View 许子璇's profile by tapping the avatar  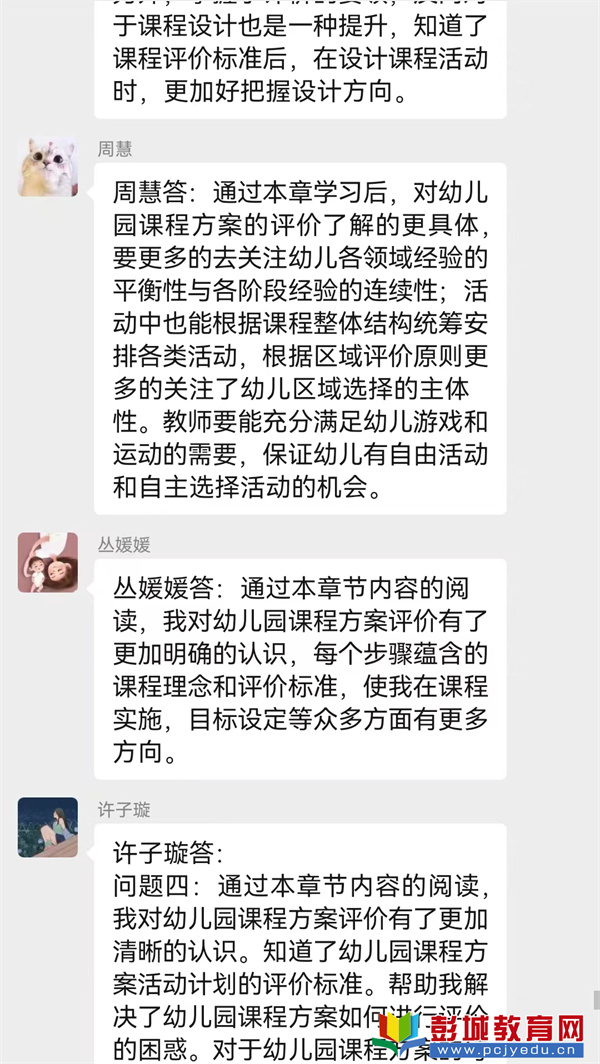pos(48,827)
